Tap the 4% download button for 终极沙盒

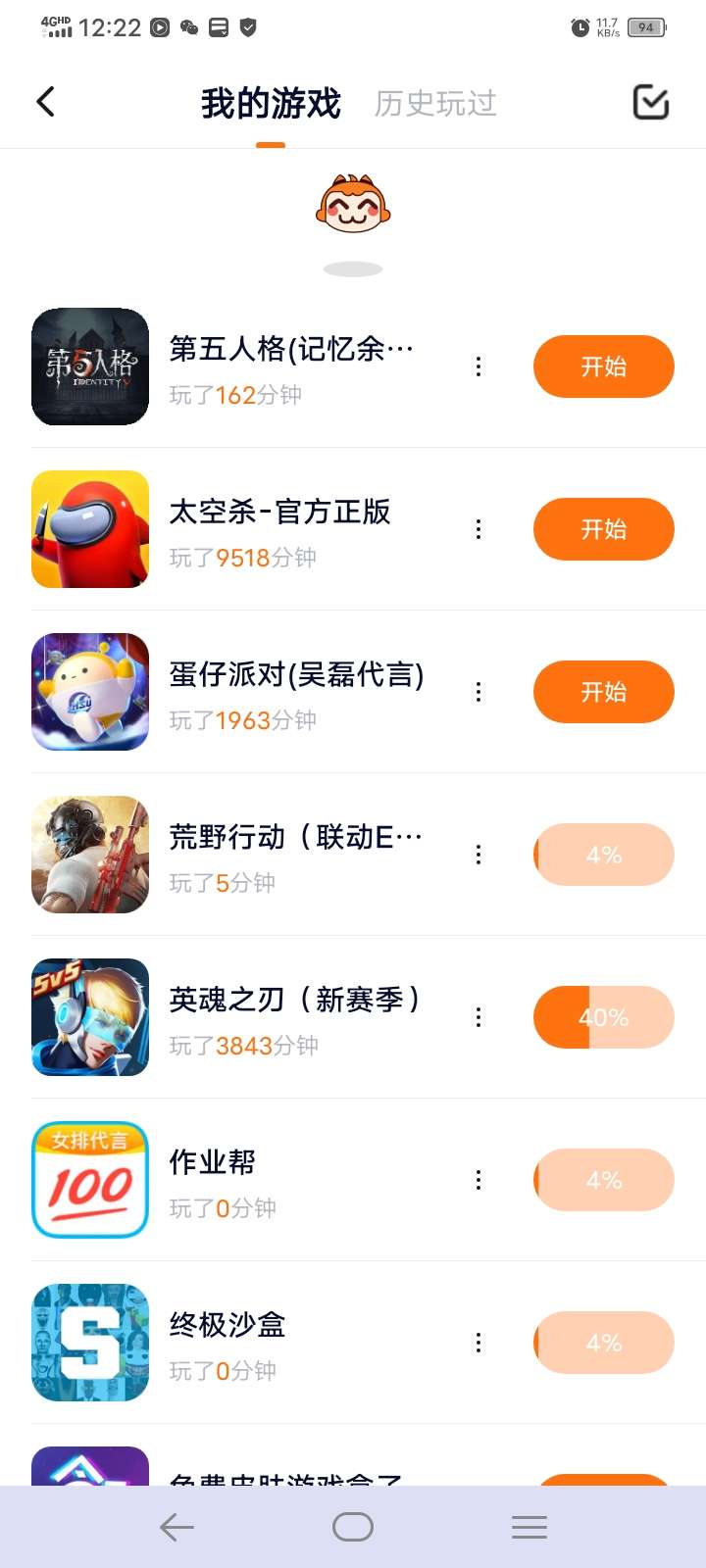603,1343
